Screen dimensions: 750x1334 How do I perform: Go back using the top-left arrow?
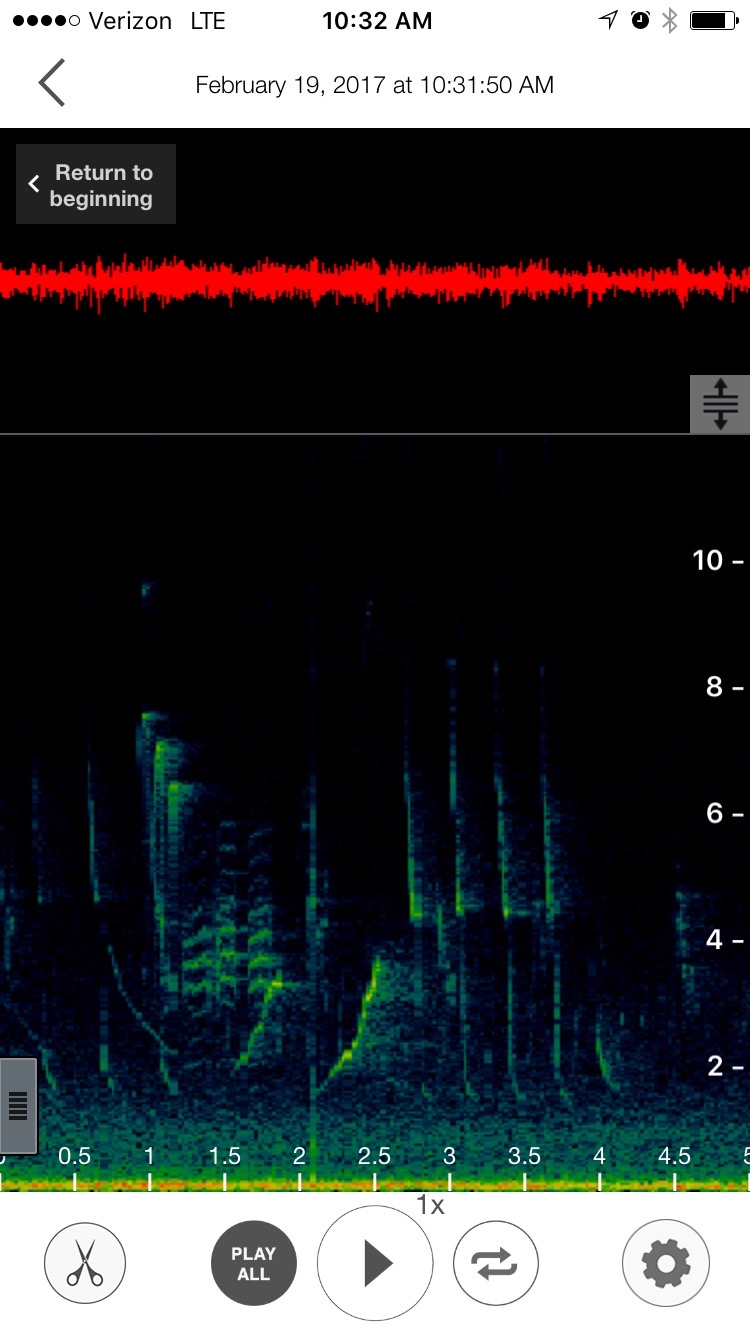[x=52, y=83]
